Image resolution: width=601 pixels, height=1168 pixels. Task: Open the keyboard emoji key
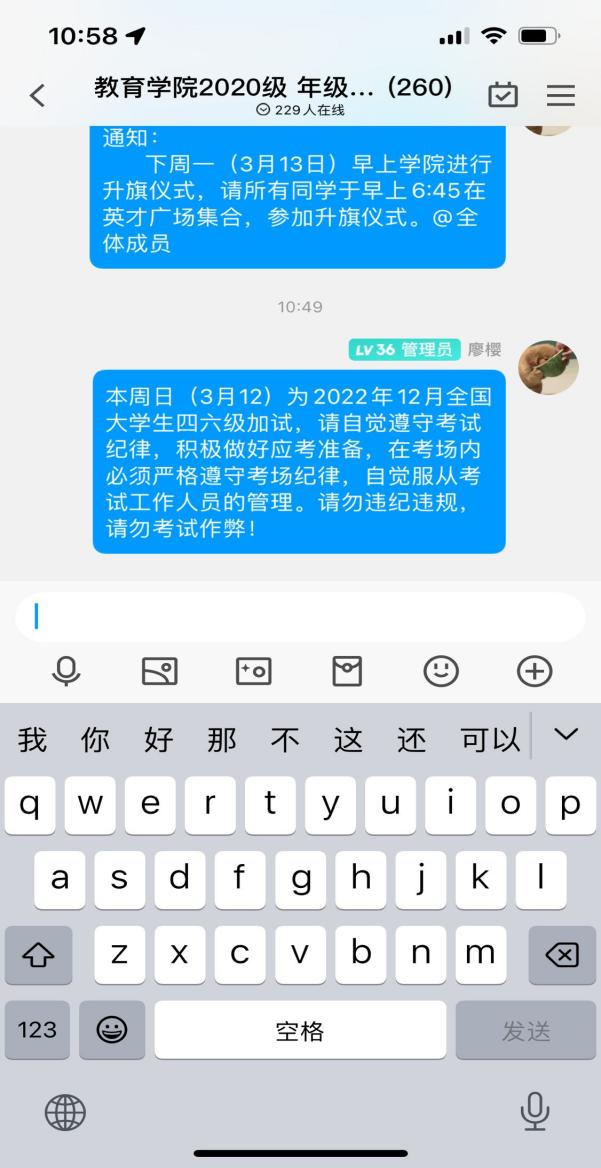tap(111, 1030)
